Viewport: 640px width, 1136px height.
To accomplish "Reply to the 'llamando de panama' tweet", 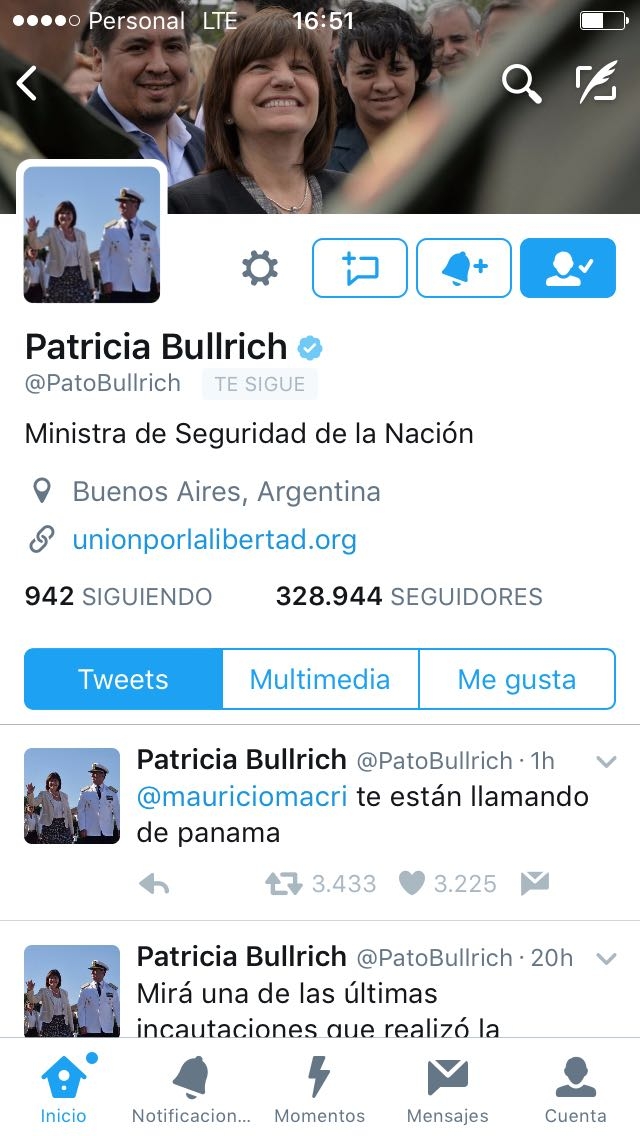I will 153,883.
